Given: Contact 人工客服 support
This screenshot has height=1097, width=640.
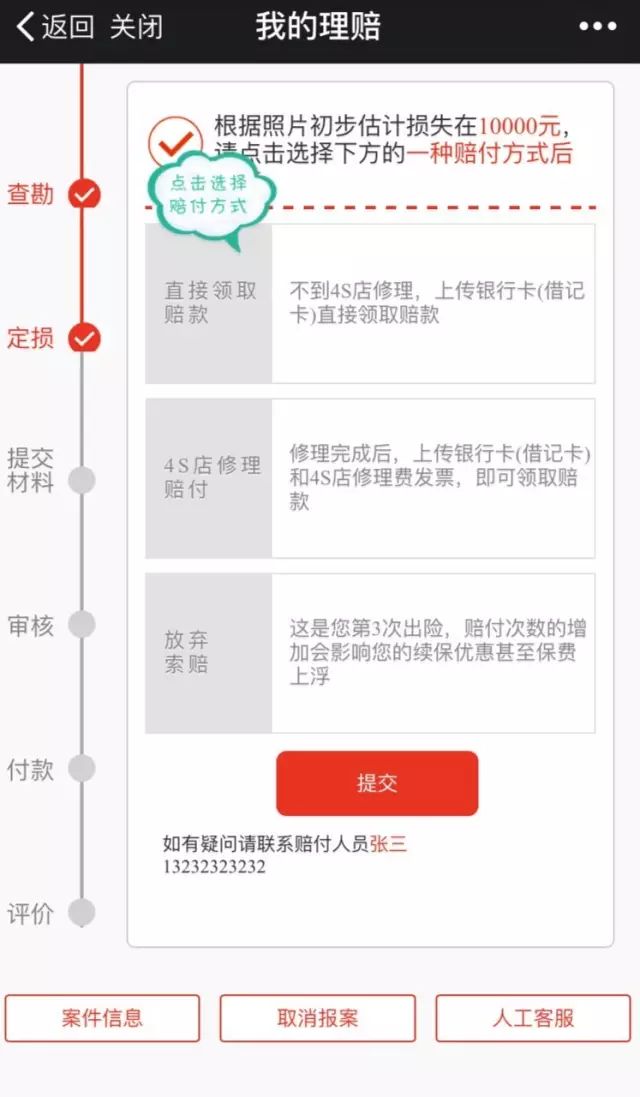Looking at the screenshot, I should [533, 1018].
